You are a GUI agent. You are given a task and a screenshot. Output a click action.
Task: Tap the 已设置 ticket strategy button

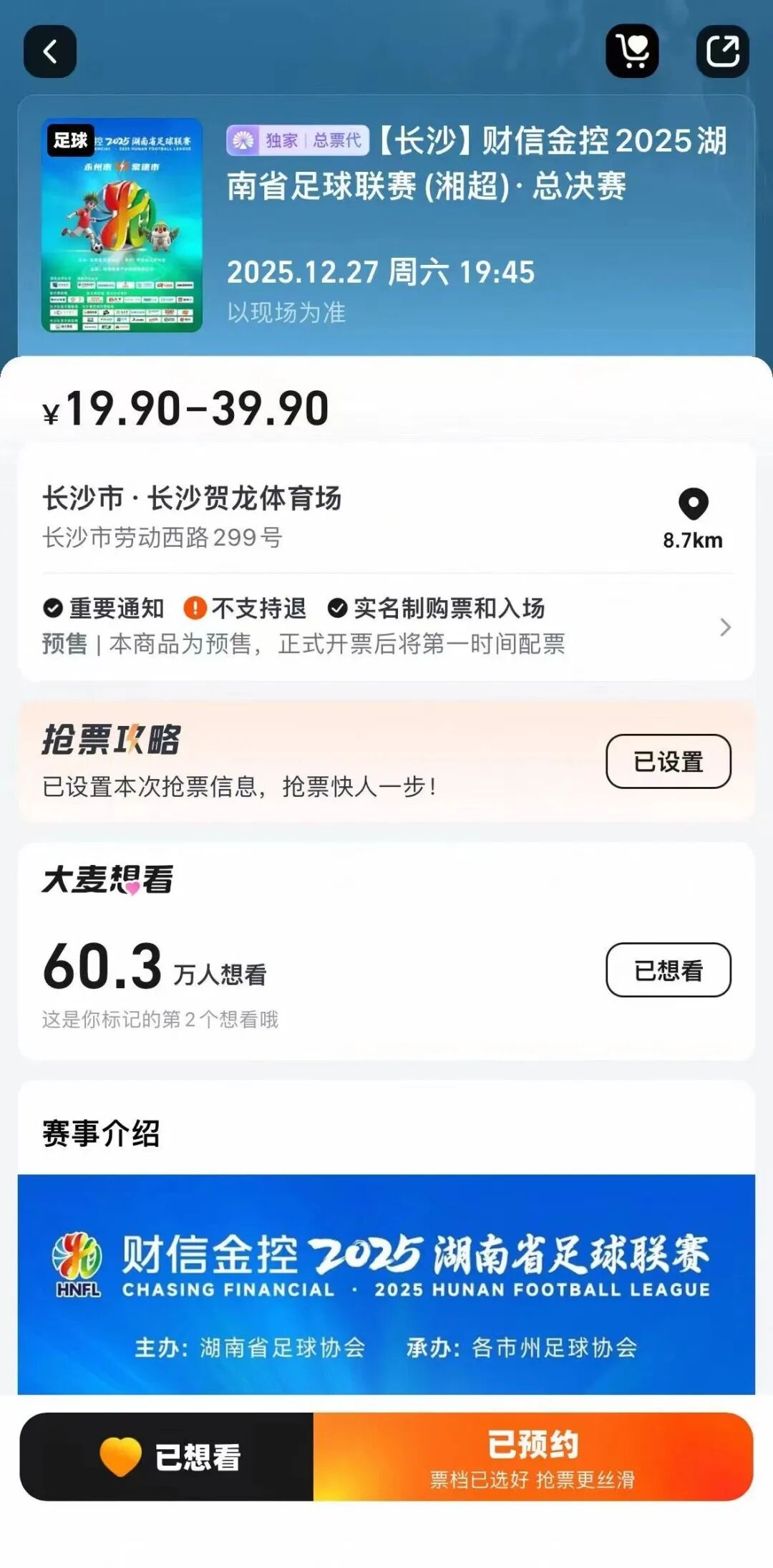click(x=668, y=761)
